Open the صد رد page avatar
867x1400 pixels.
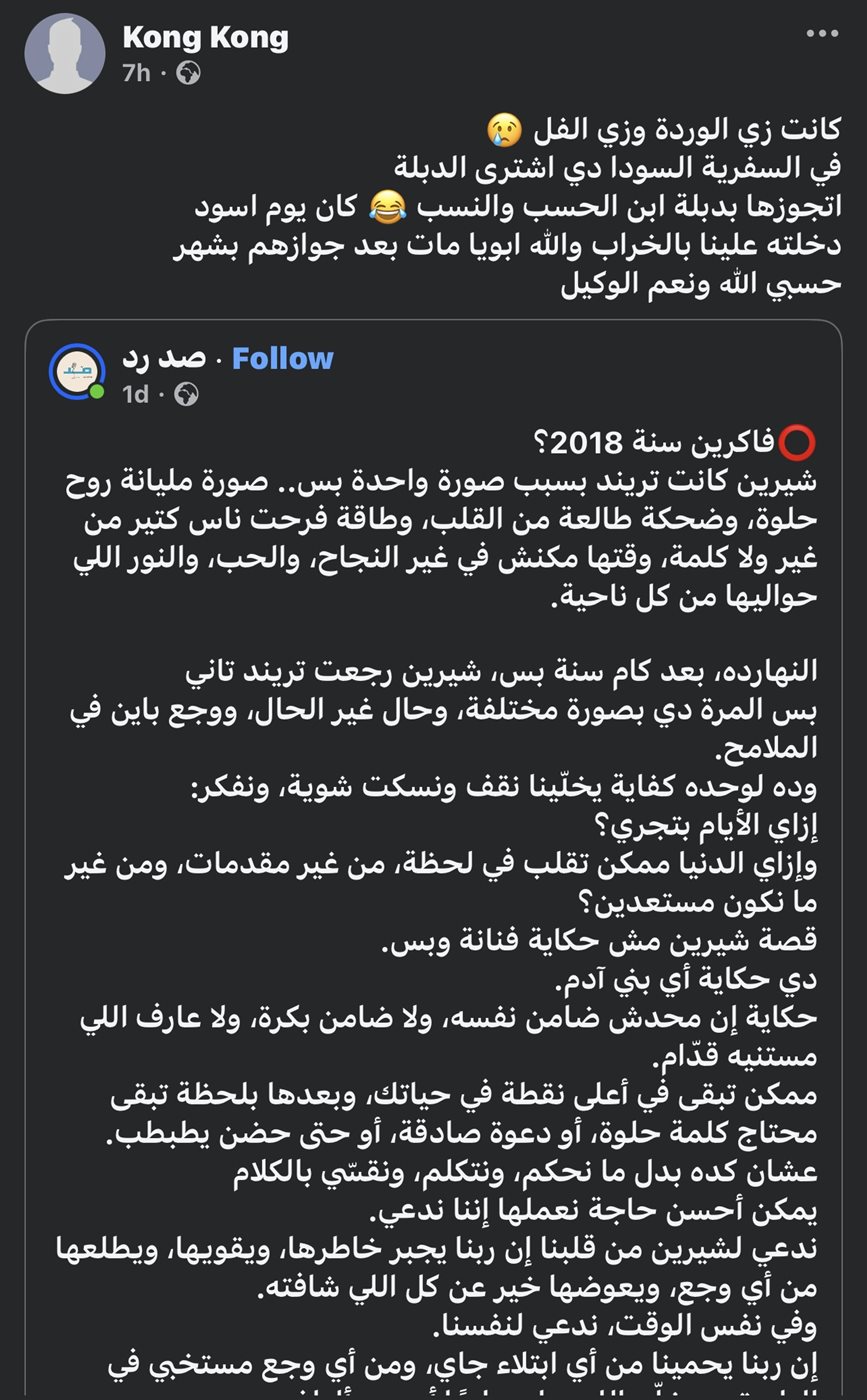(77, 371)
